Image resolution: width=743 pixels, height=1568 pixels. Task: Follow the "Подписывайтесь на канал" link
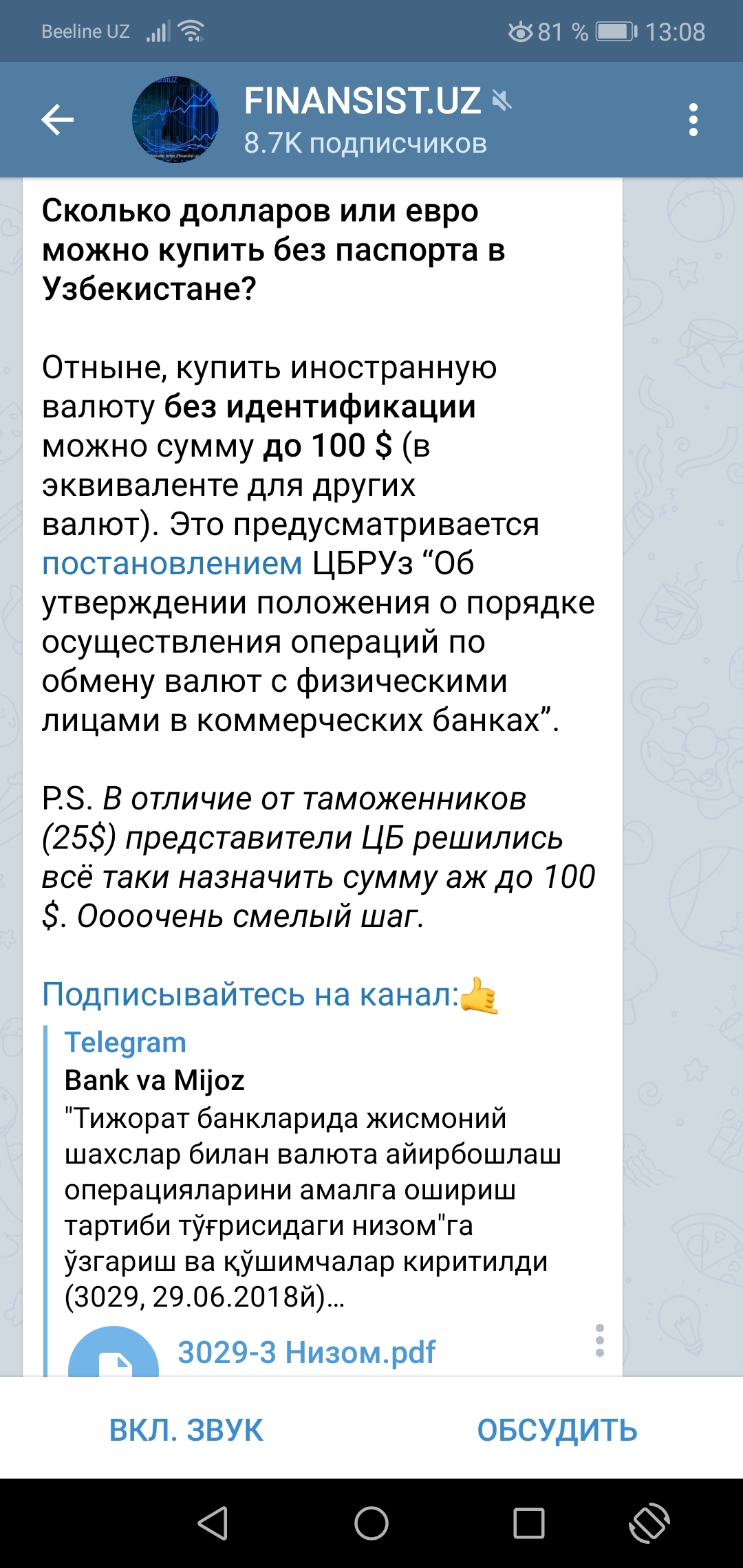250,994
